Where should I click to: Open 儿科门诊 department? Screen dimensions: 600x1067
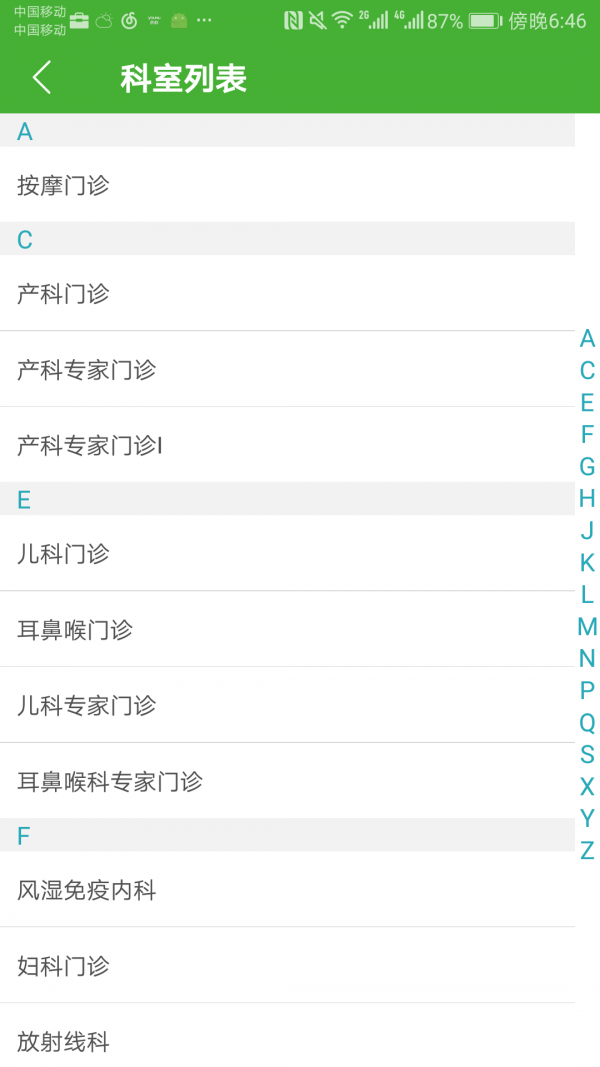[x=64, y=554]
